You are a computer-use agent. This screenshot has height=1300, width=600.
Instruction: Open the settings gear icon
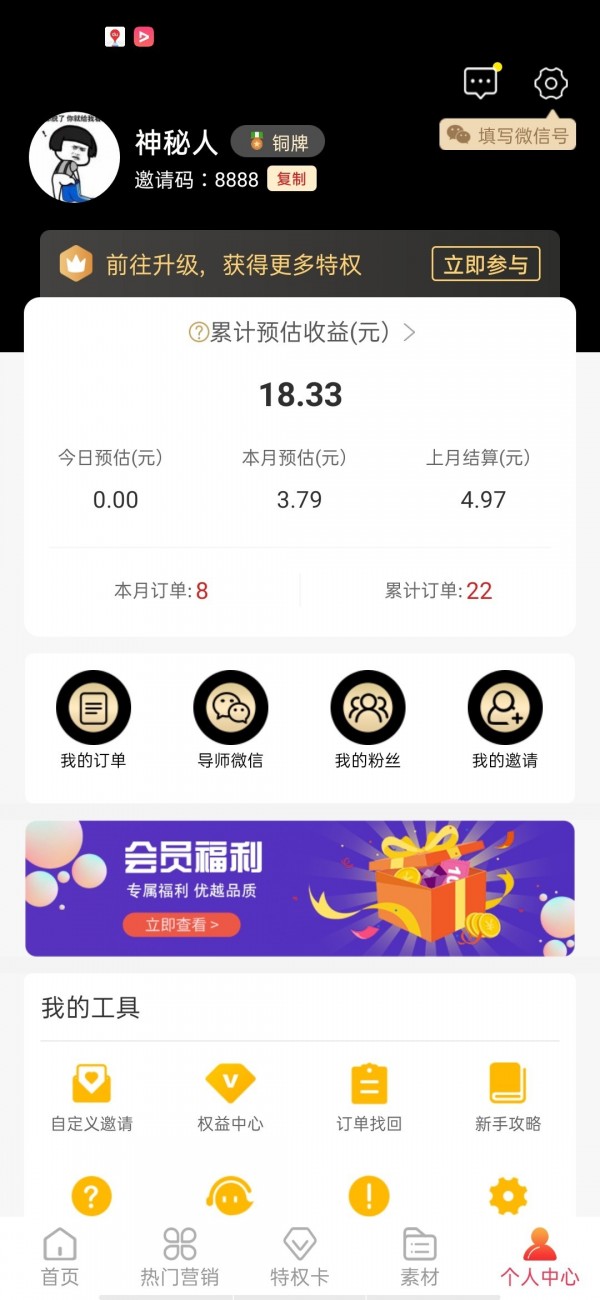(551, 83)
